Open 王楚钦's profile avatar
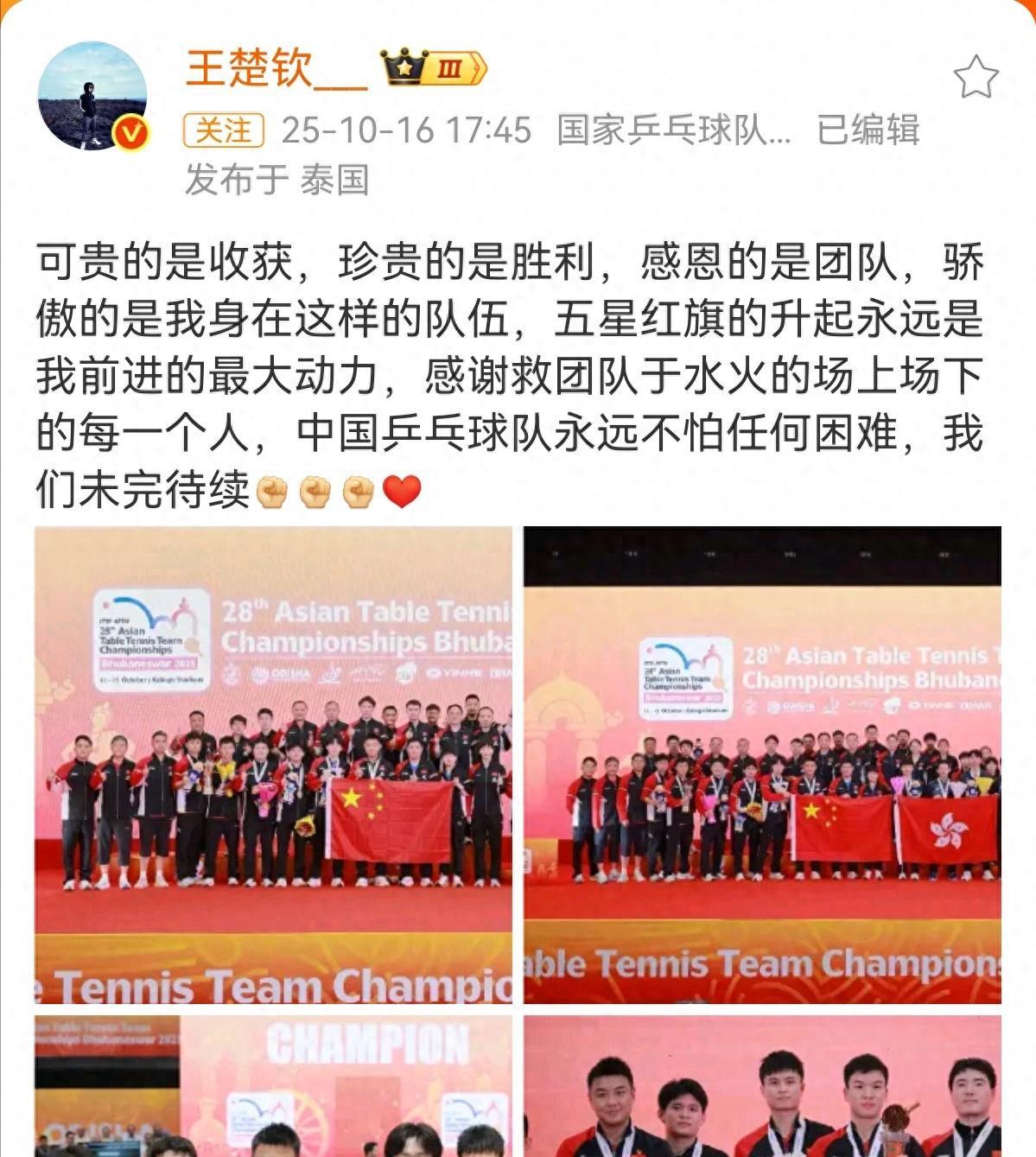Screen dimensions: 1036x1157 coord(92,96)
